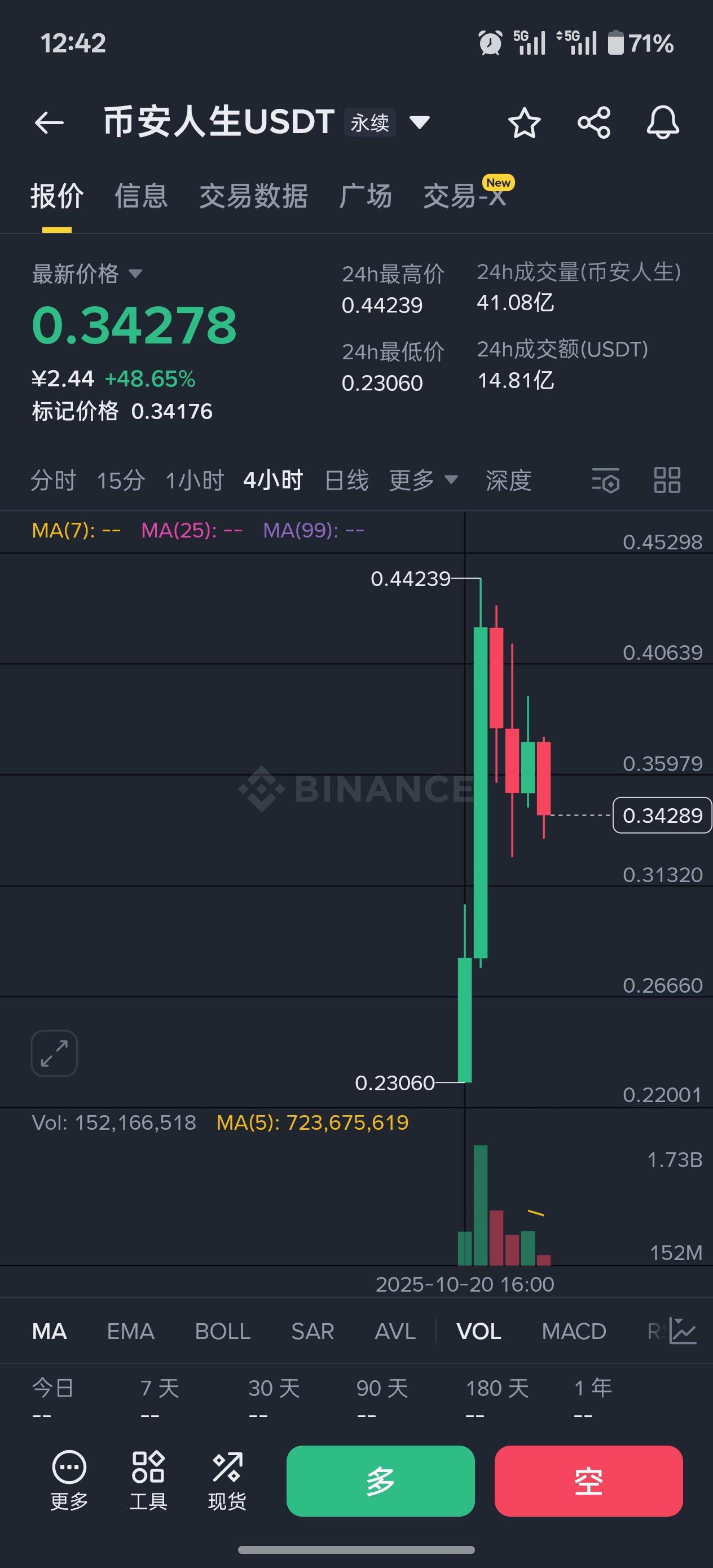Select the 日线 chart interval

tap(346, 480)
